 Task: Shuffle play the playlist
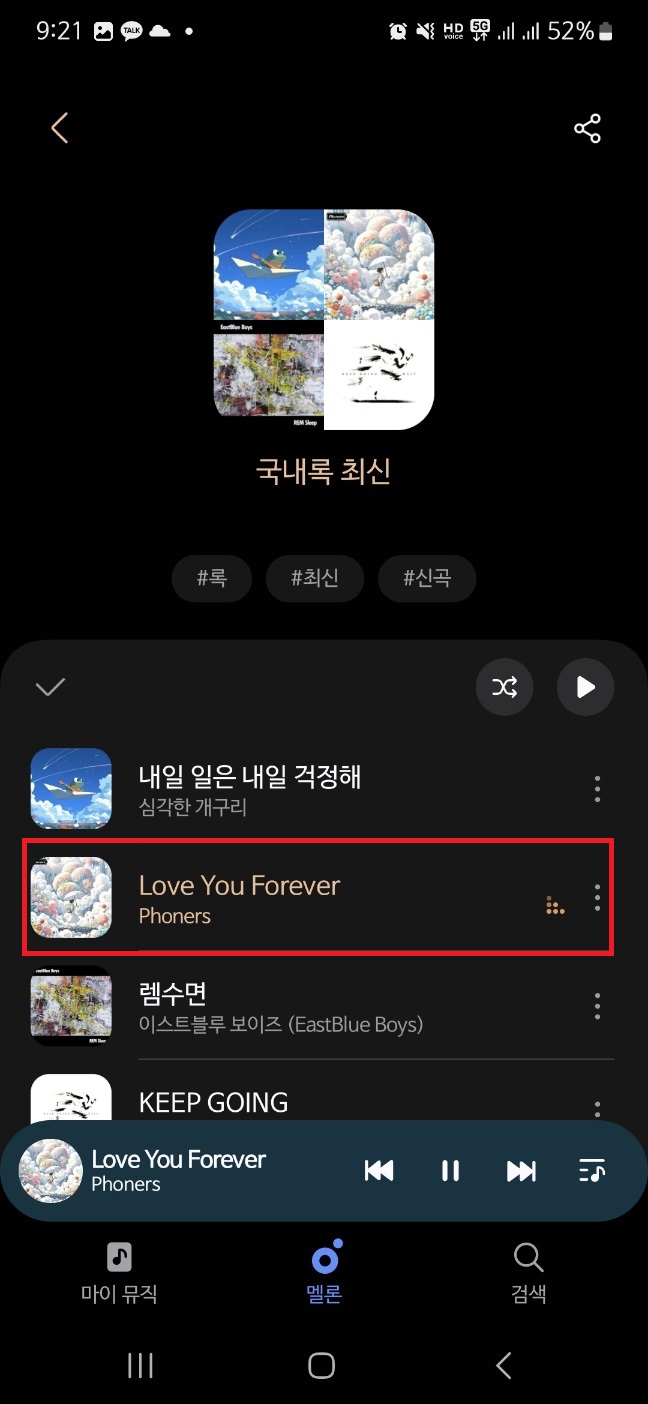point(505,687)
